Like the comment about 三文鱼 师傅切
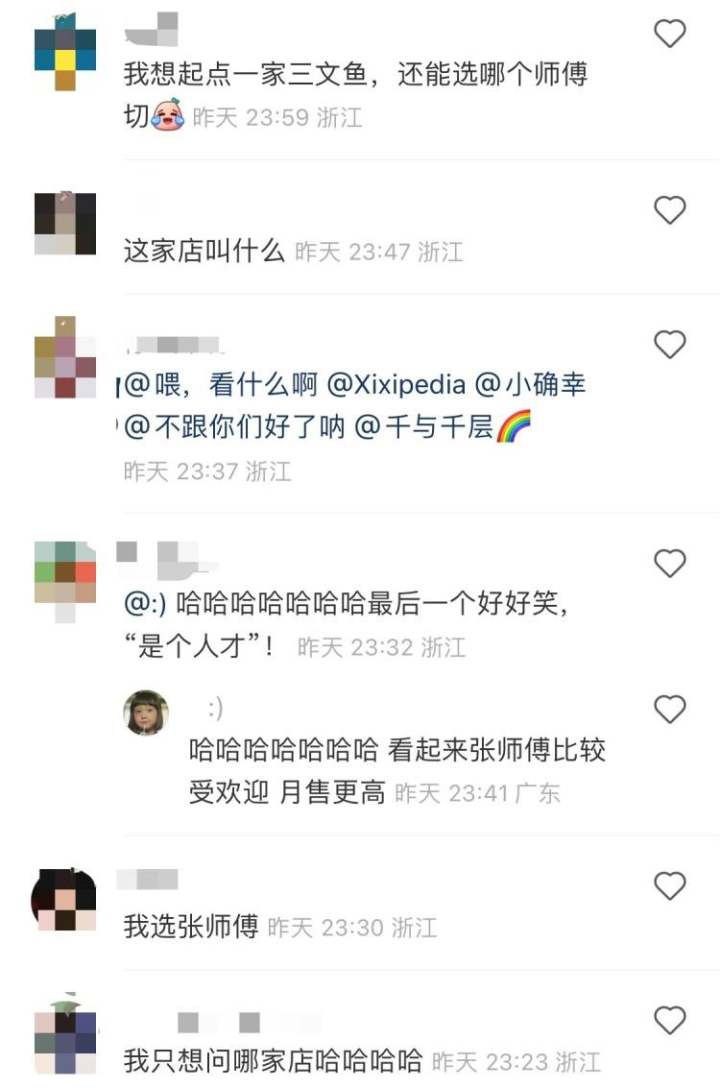This screenshot has width=720, height=1088. tap(669, 35)
